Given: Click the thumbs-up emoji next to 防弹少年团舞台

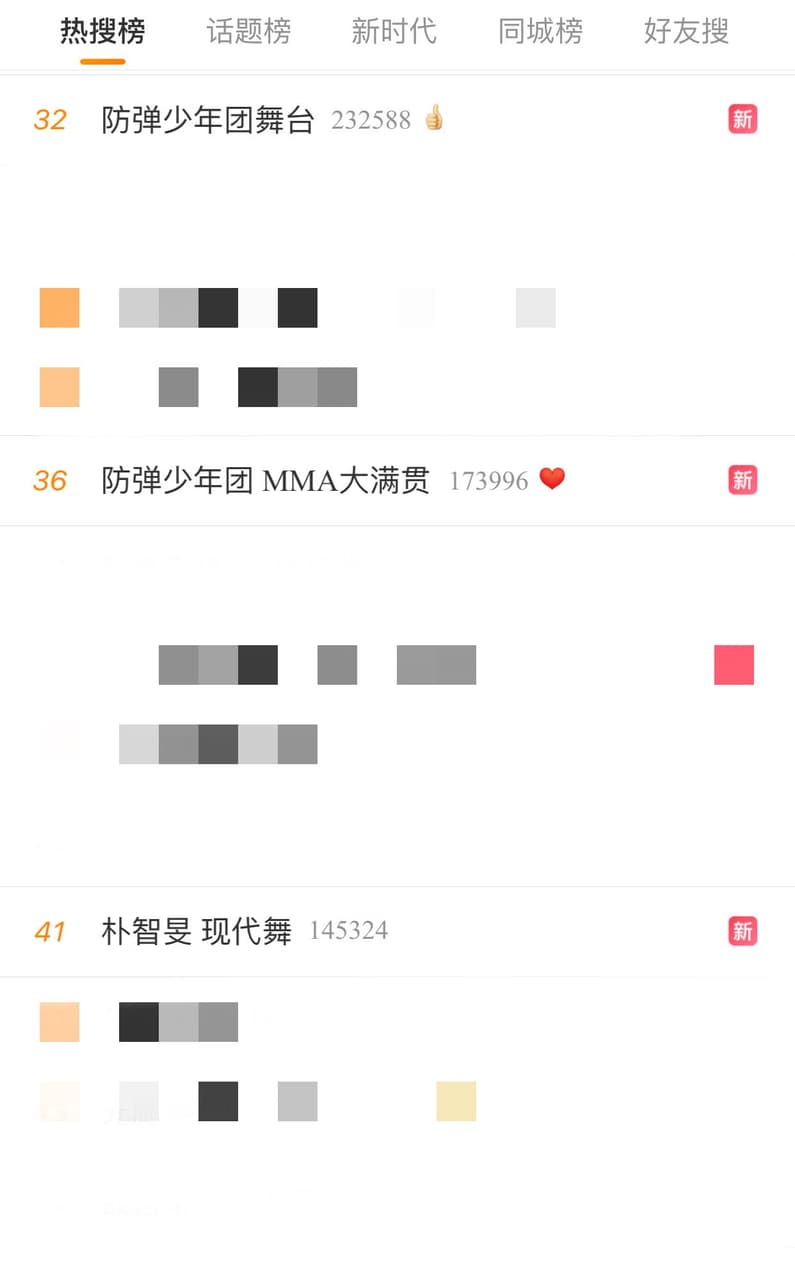Looking at the screenshot, I should pos(433,118).
